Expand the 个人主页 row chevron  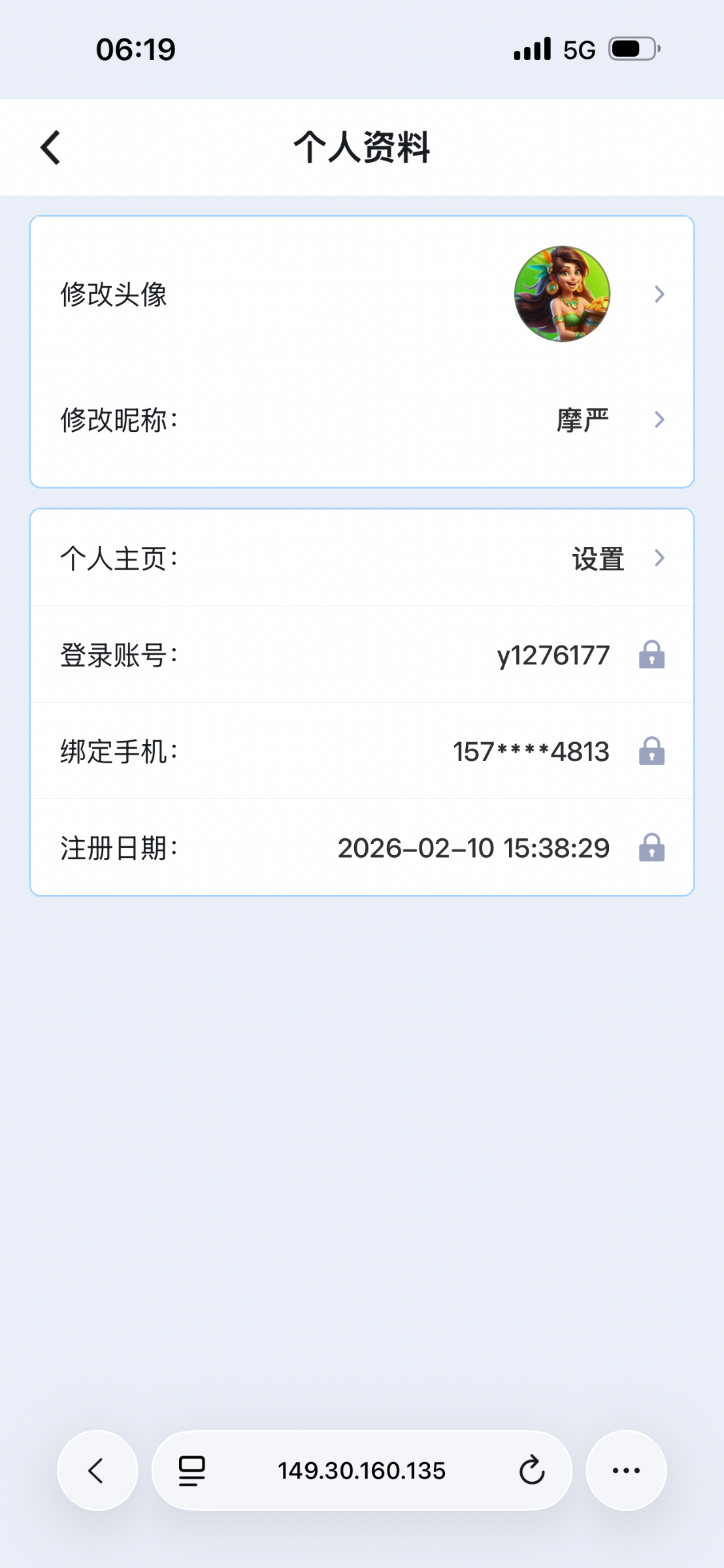(x=660, y=558)
